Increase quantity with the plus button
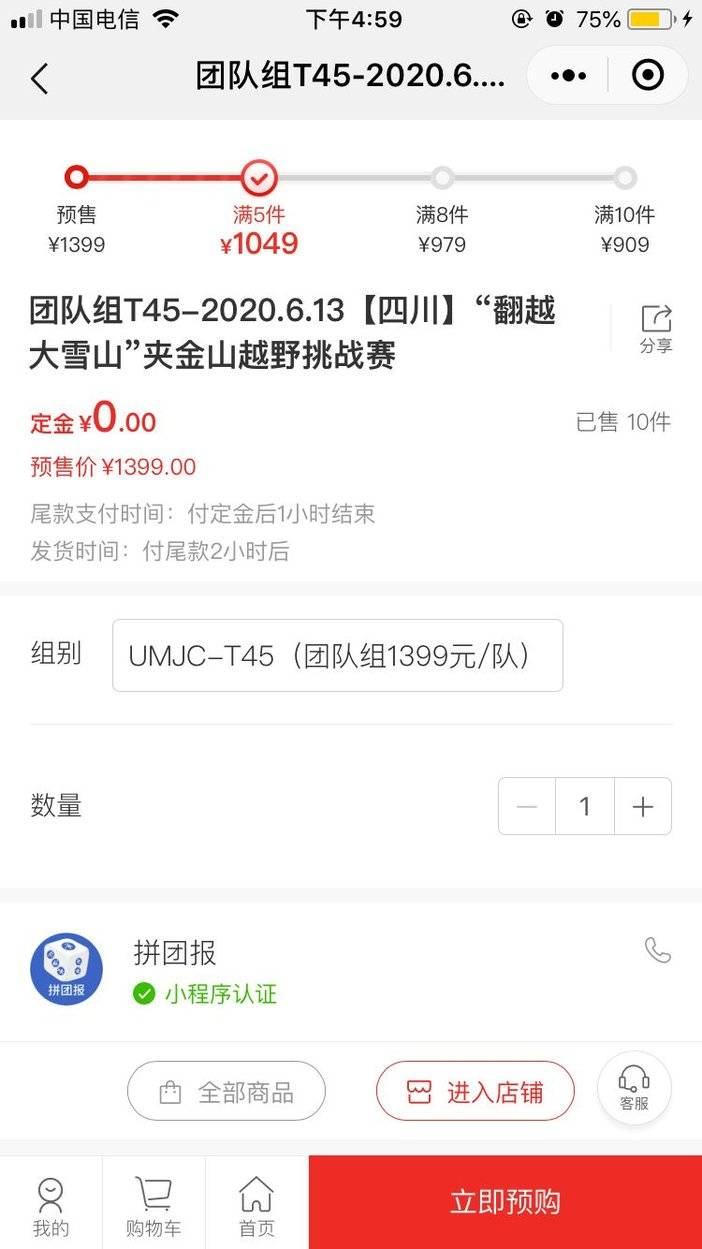Screen dimensions: 702x1249 pos(642,806)
